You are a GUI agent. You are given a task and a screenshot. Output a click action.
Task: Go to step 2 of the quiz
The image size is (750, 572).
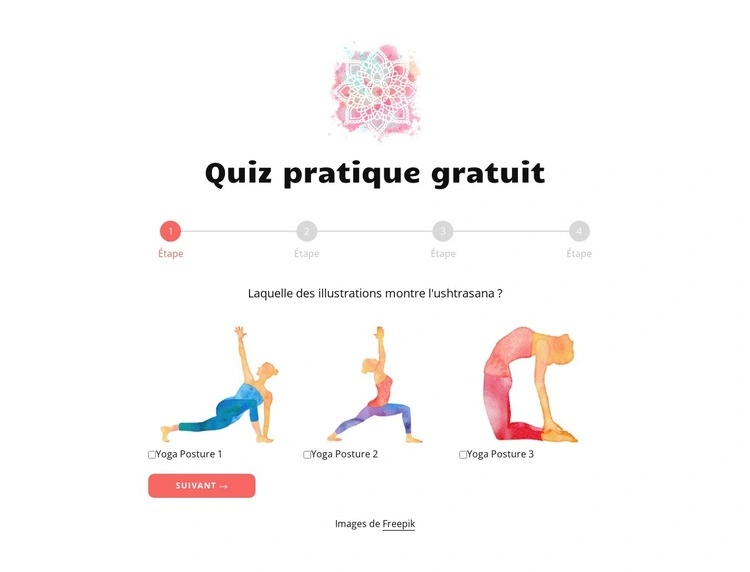[x=307, y=232]
